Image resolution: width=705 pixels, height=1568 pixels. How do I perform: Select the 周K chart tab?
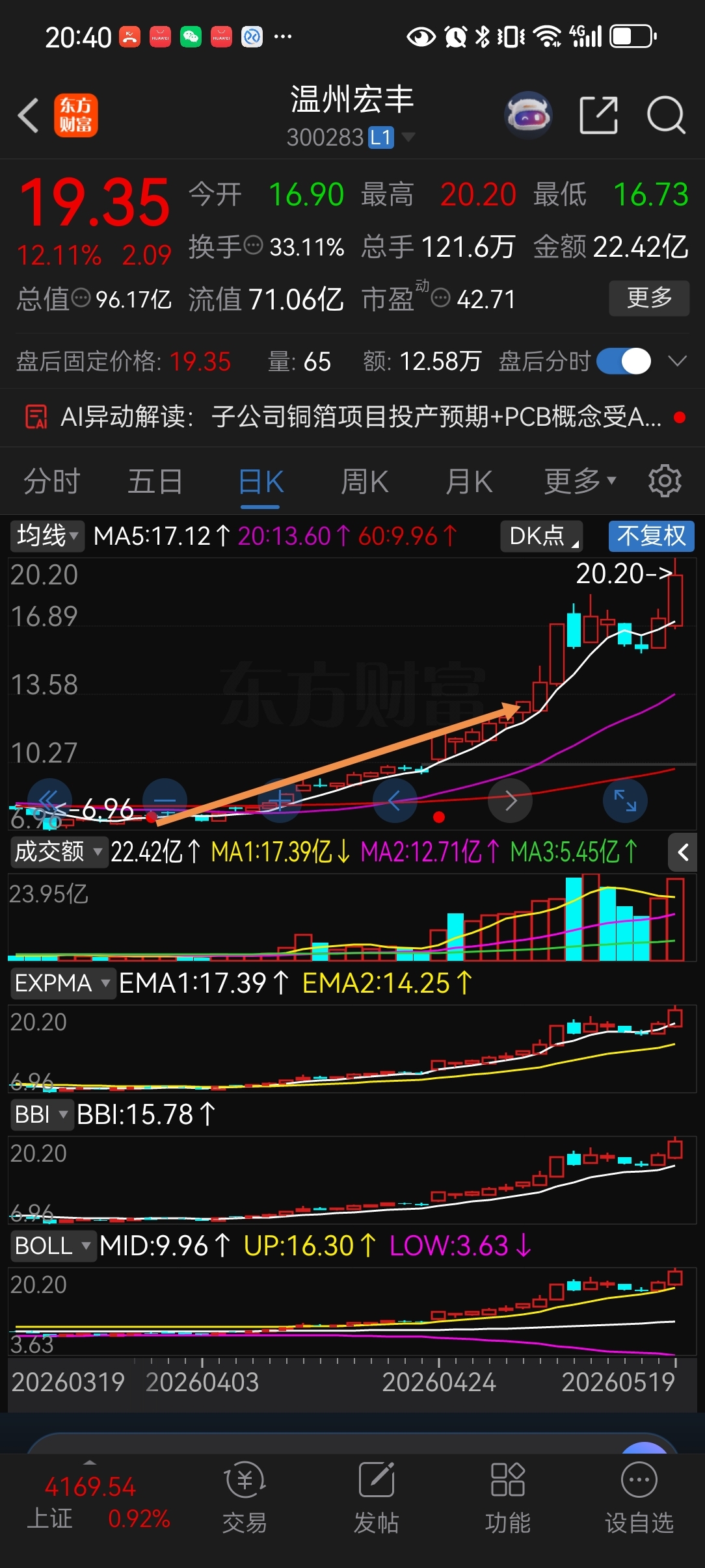point(365,482)
